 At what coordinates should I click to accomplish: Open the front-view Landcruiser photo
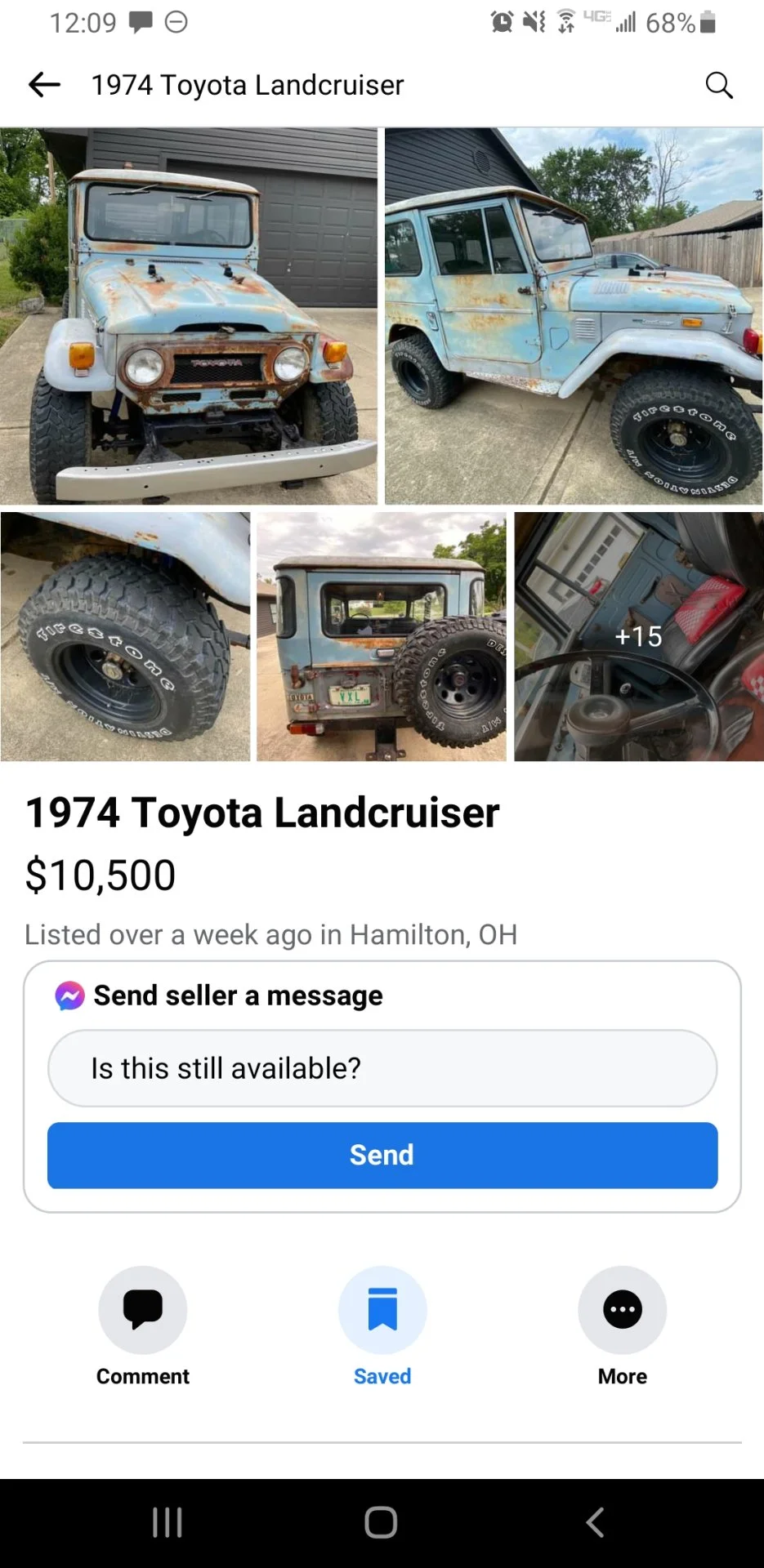click(189, 316)
